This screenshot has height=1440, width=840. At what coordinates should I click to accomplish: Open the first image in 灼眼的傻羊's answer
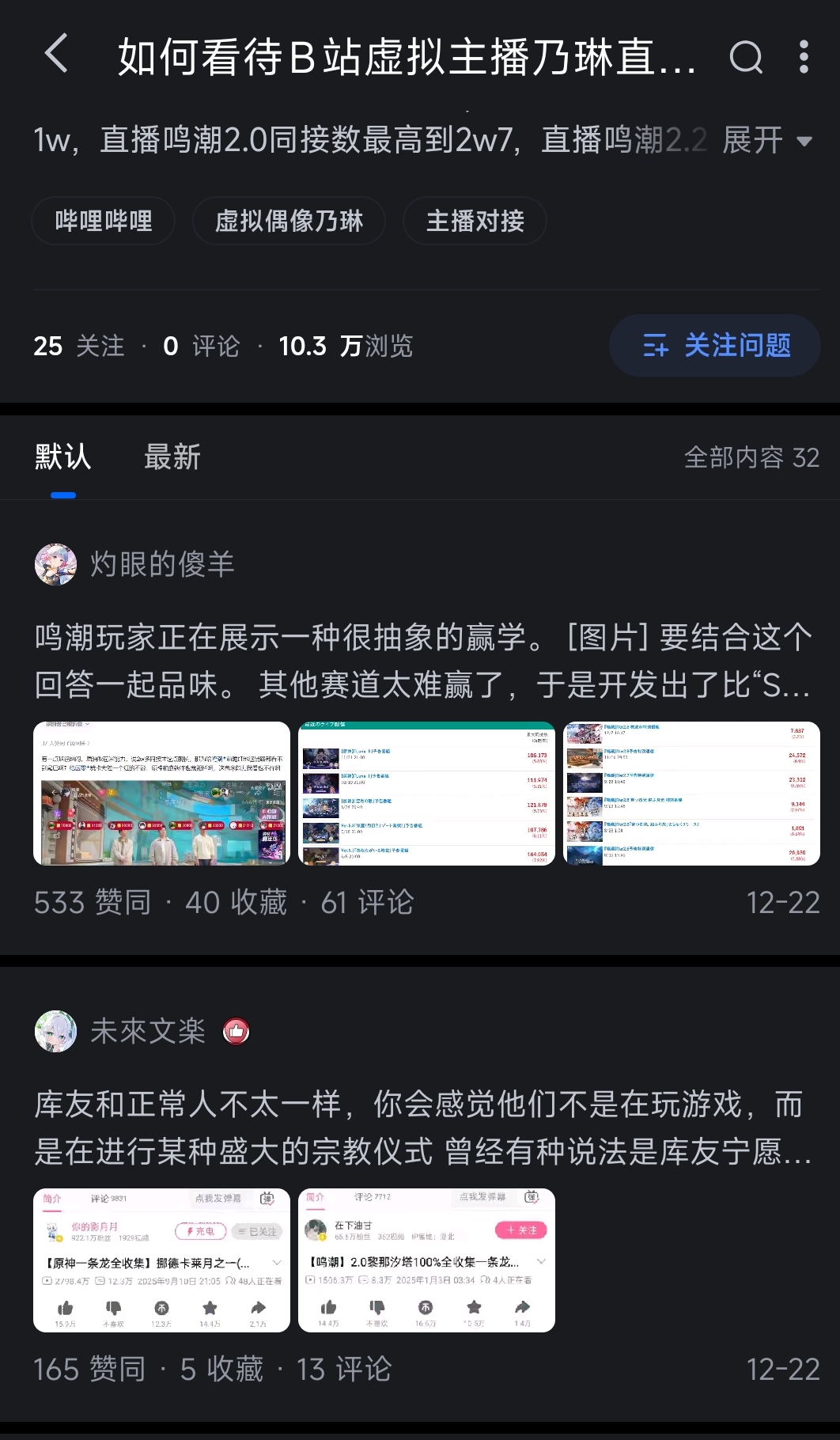click(161, 793)
